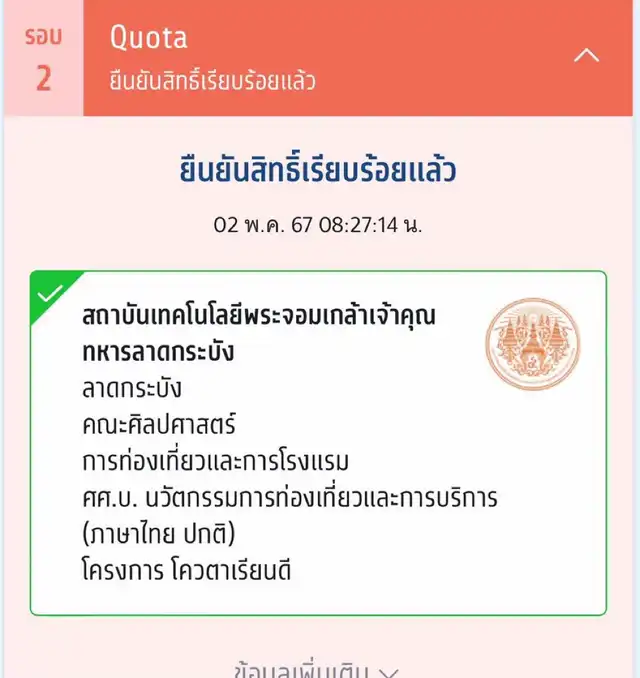Image resolution: width=640 pixels, height=678 pixels.
Task: Open the สถาบันเทคโนโลยีพระจอมเกล้าเจ้าคุณทหารลาดกระบัง card
Action: pos(318,443)
